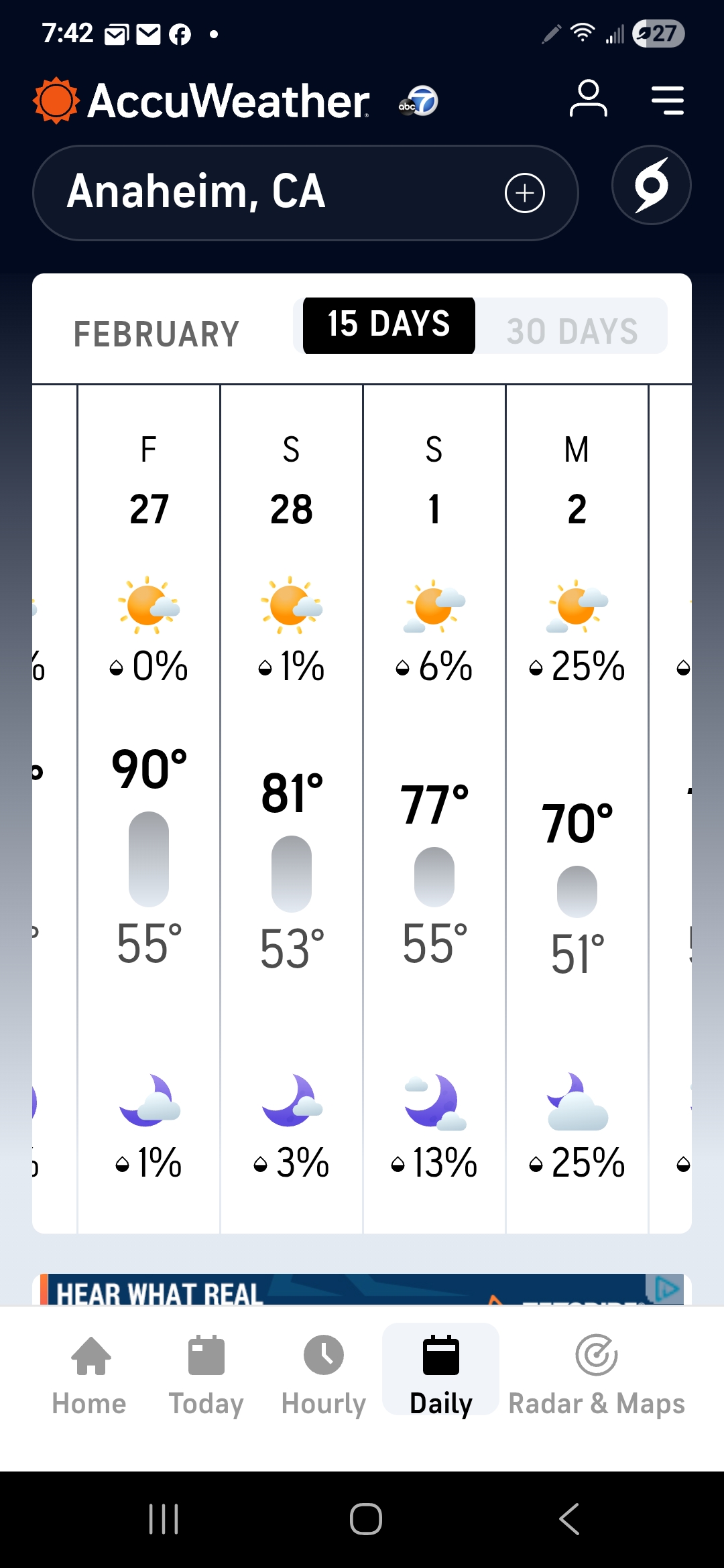Open the hamburger menu
Viewport: 724px width, 1568px height.
click(x=667, y=100)
